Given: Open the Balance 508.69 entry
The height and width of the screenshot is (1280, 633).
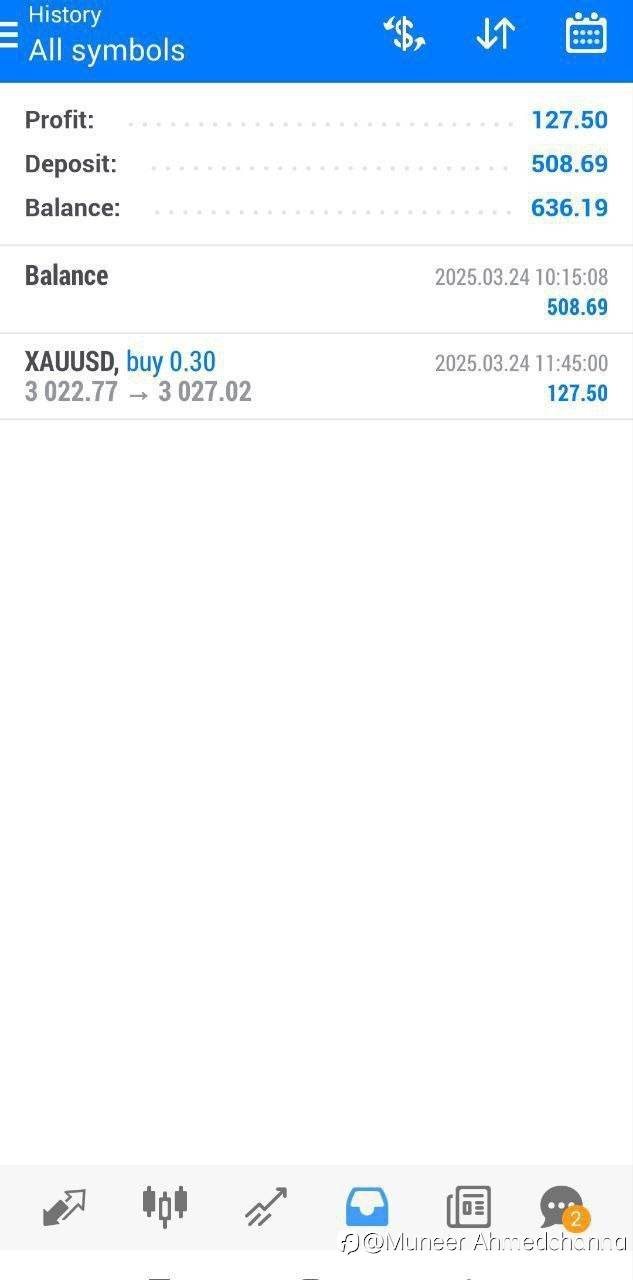Looking at the screenshot, I should pos(316,290).
